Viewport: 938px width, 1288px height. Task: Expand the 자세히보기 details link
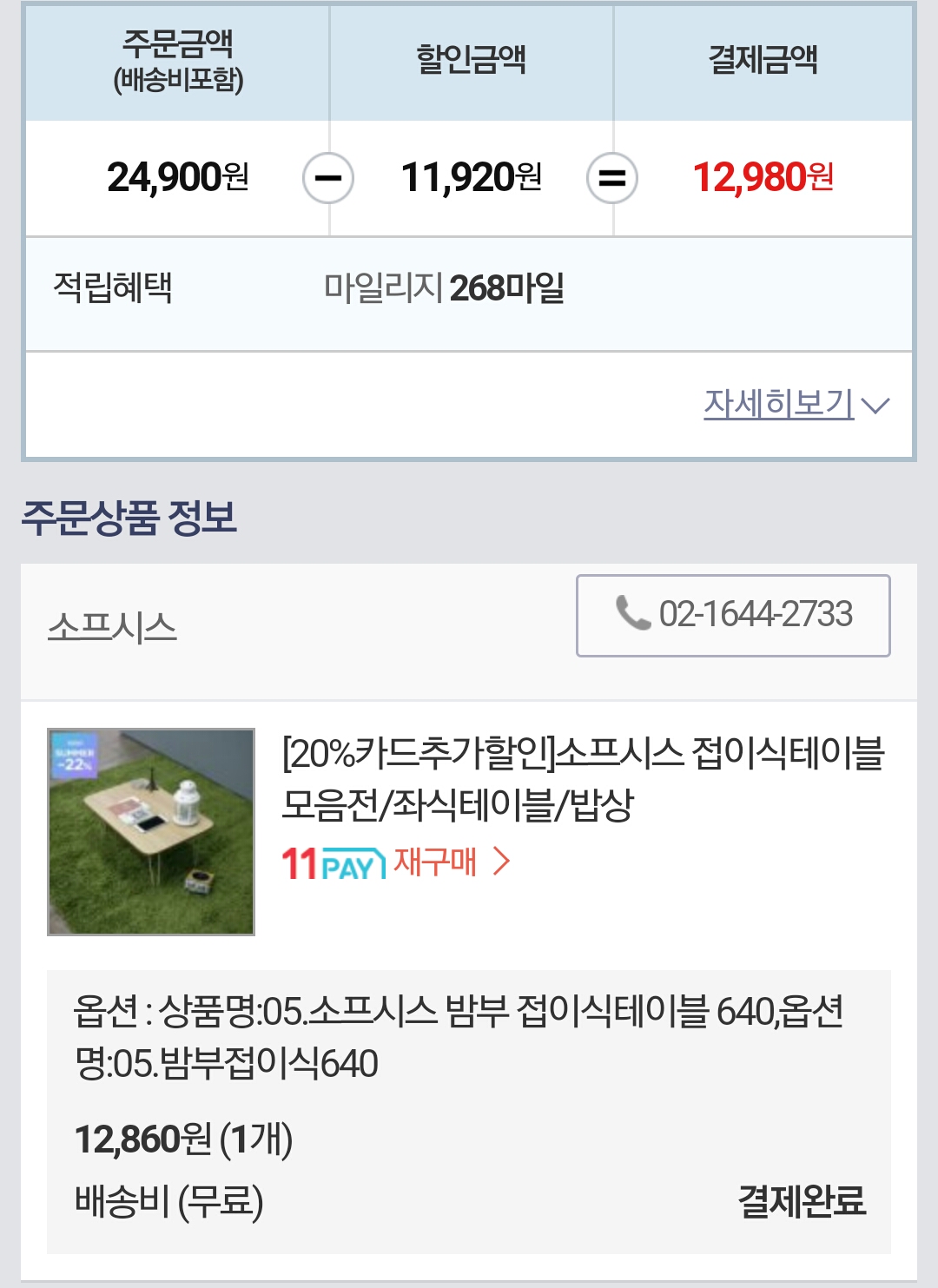tap(795, 404)
